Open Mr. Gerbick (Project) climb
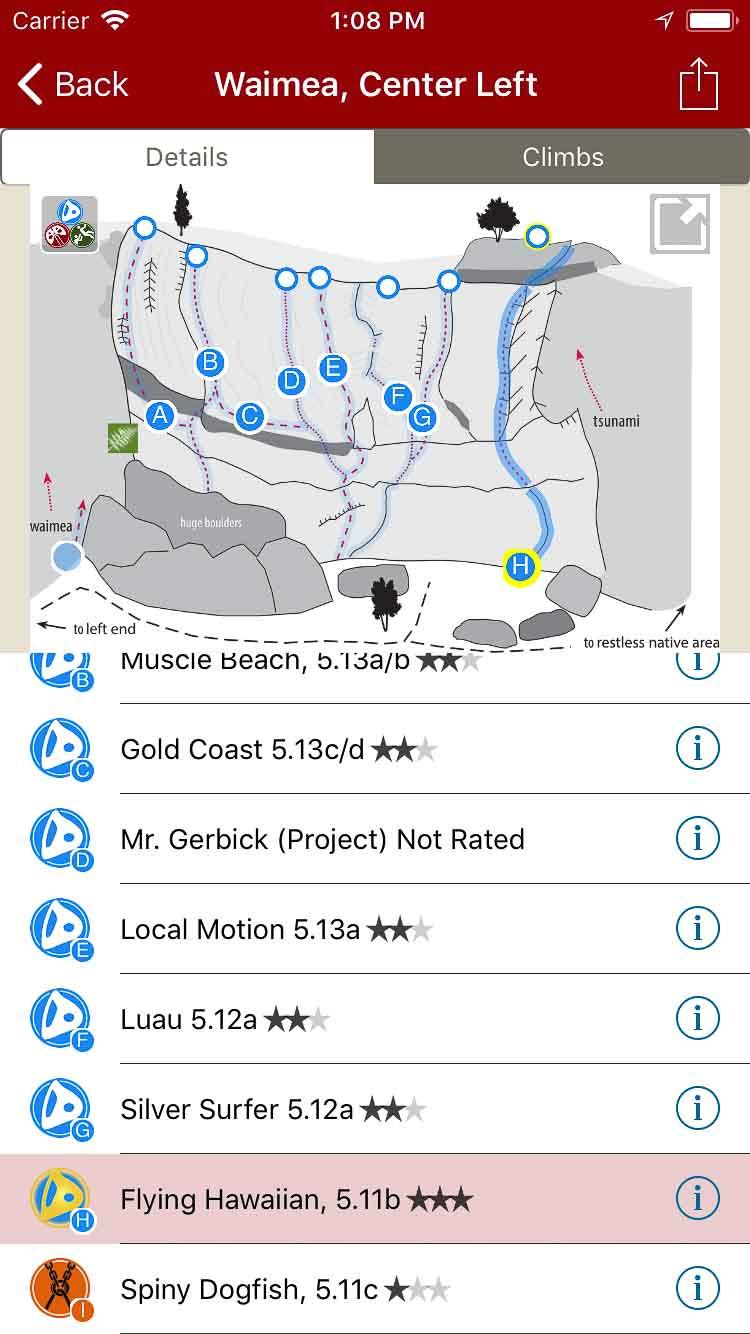This screenshot has height=1334, width=750. coord(322,839)
